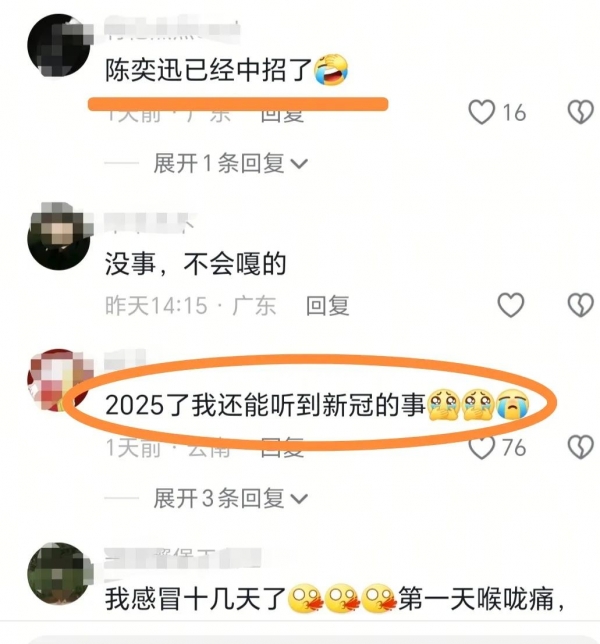
Task: Expand 展开1条回复 under first comment
Action: click(229, 163)
